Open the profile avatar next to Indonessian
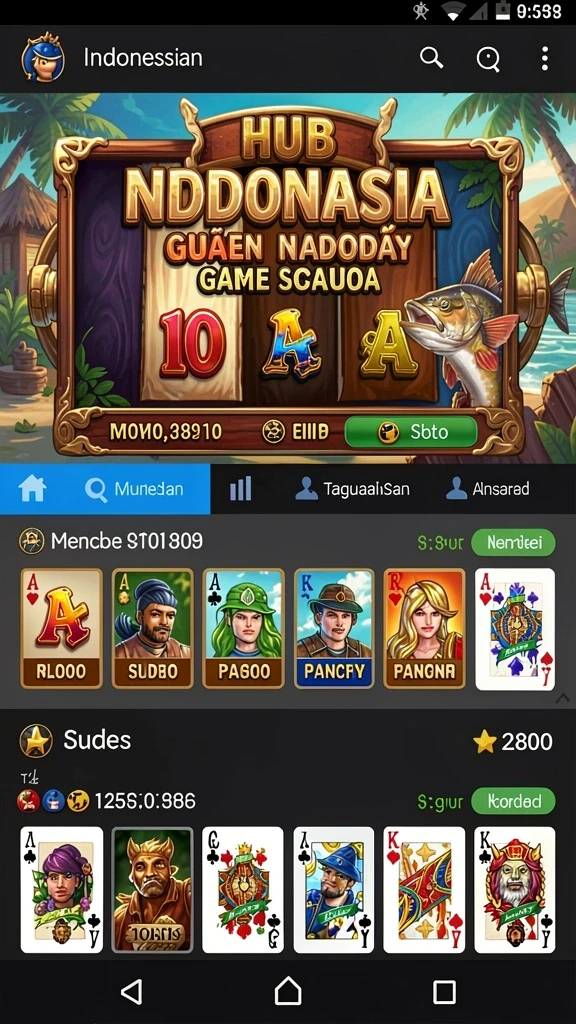Image resolution: width=576 pixels, height=1024 pixels. (43, 58)
